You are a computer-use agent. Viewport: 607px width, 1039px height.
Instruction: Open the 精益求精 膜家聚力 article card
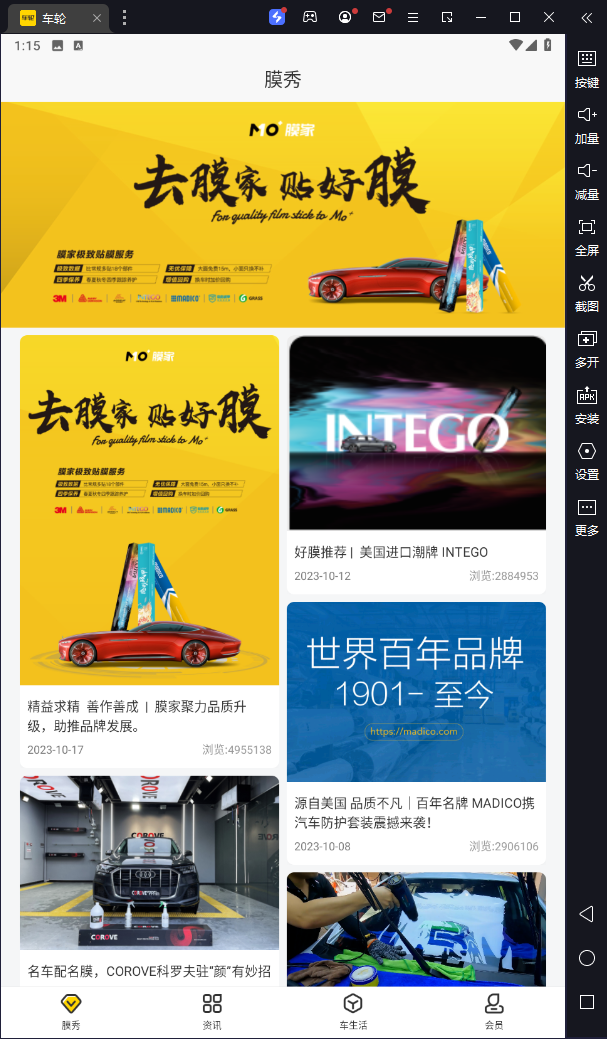point(149,550)
